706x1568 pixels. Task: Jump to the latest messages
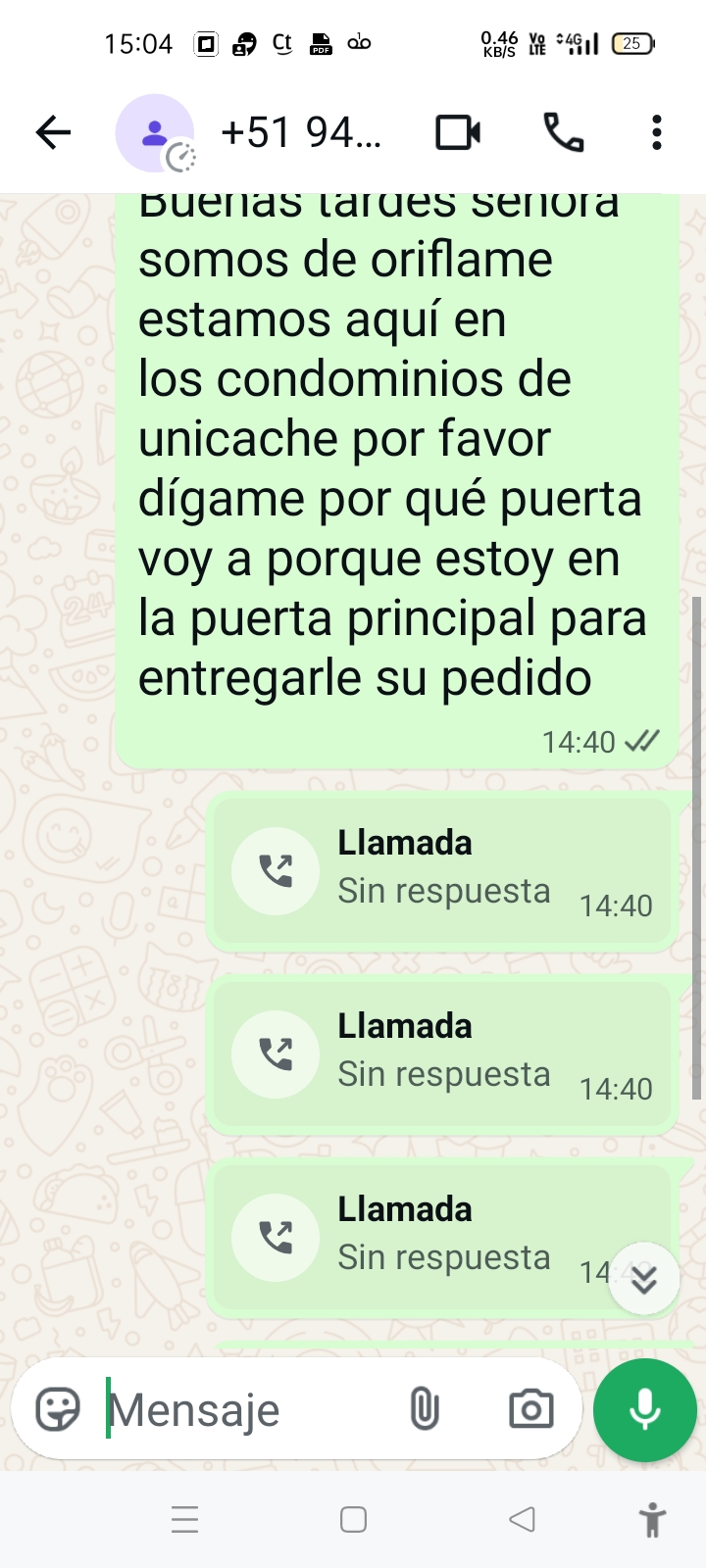[x=644, y=1279]
